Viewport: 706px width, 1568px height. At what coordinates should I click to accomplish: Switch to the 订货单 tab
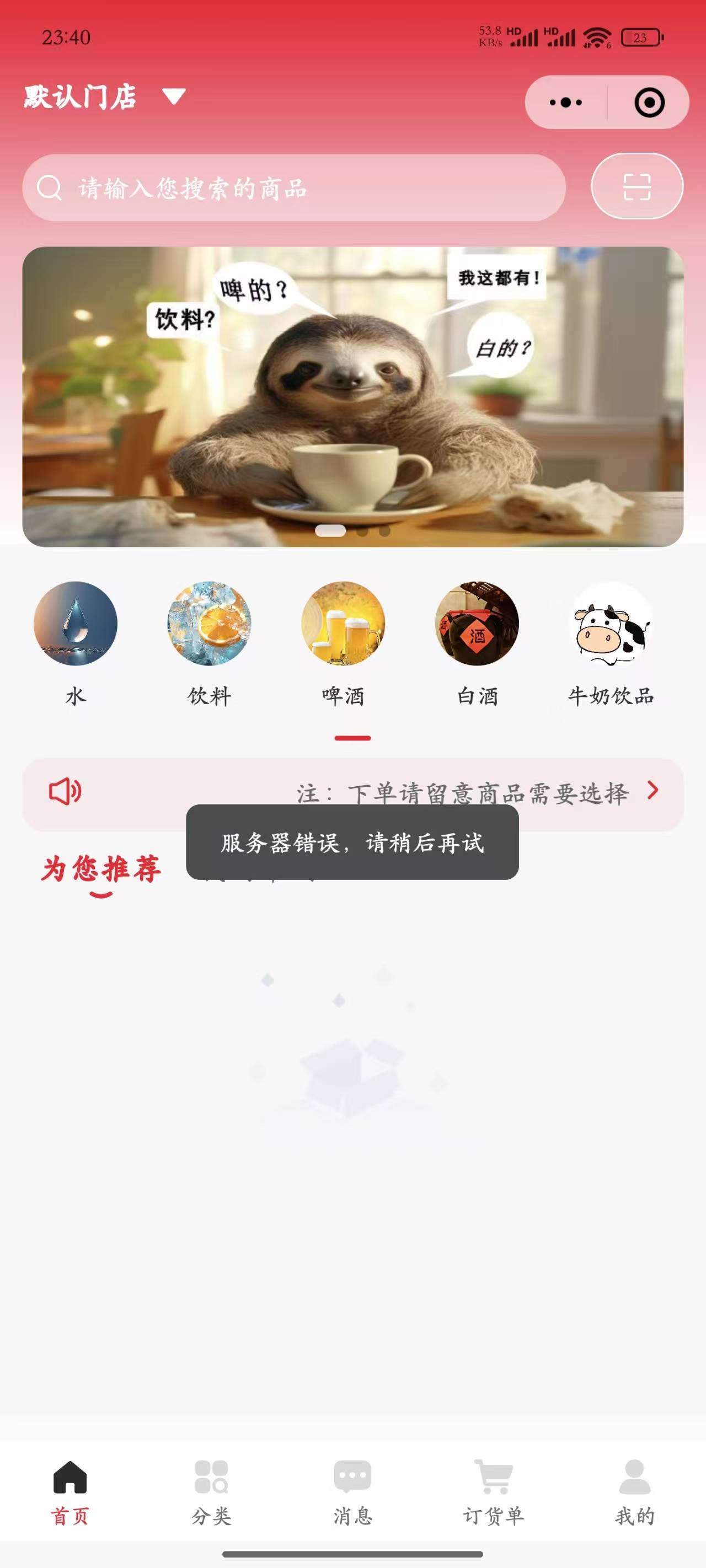coord(494,1492)
